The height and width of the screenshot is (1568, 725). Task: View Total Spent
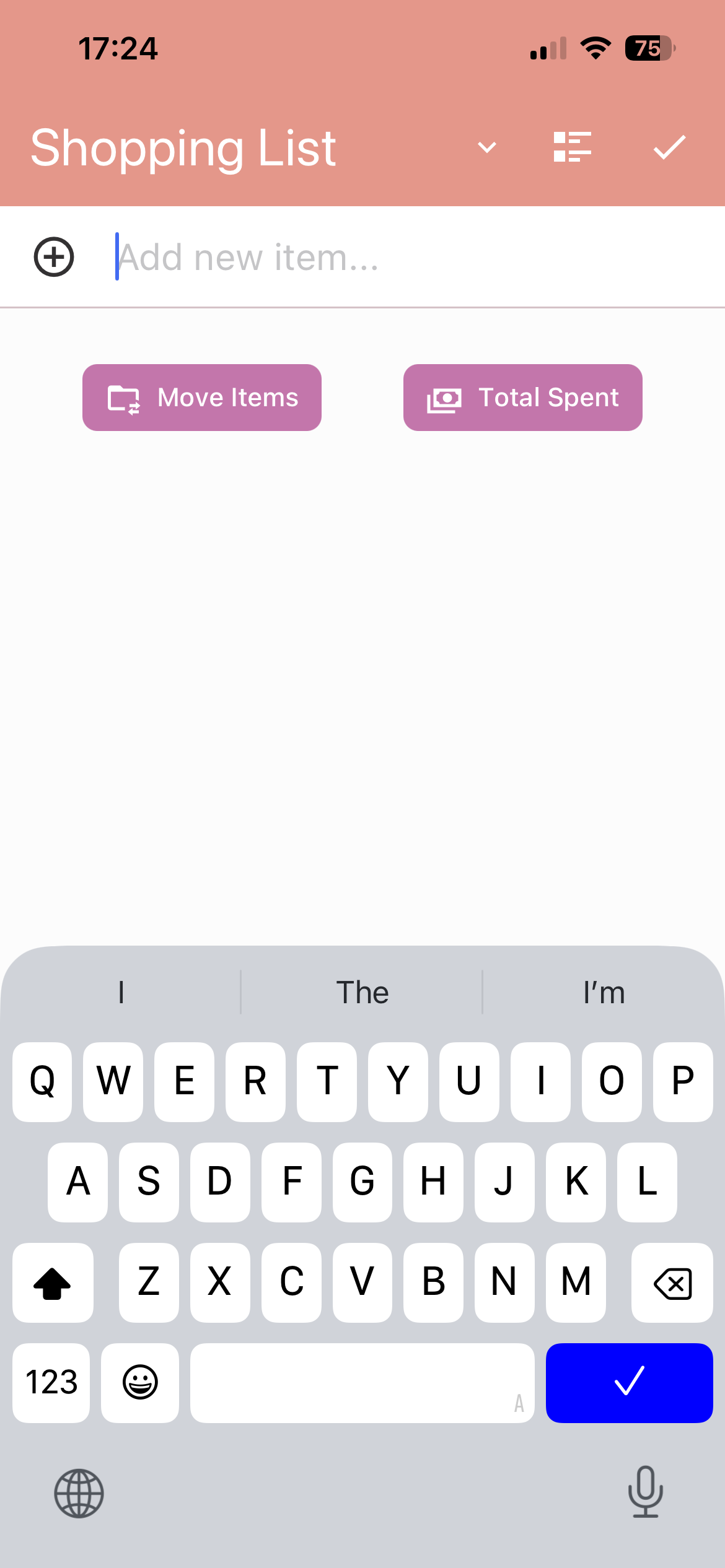point(522,398)
